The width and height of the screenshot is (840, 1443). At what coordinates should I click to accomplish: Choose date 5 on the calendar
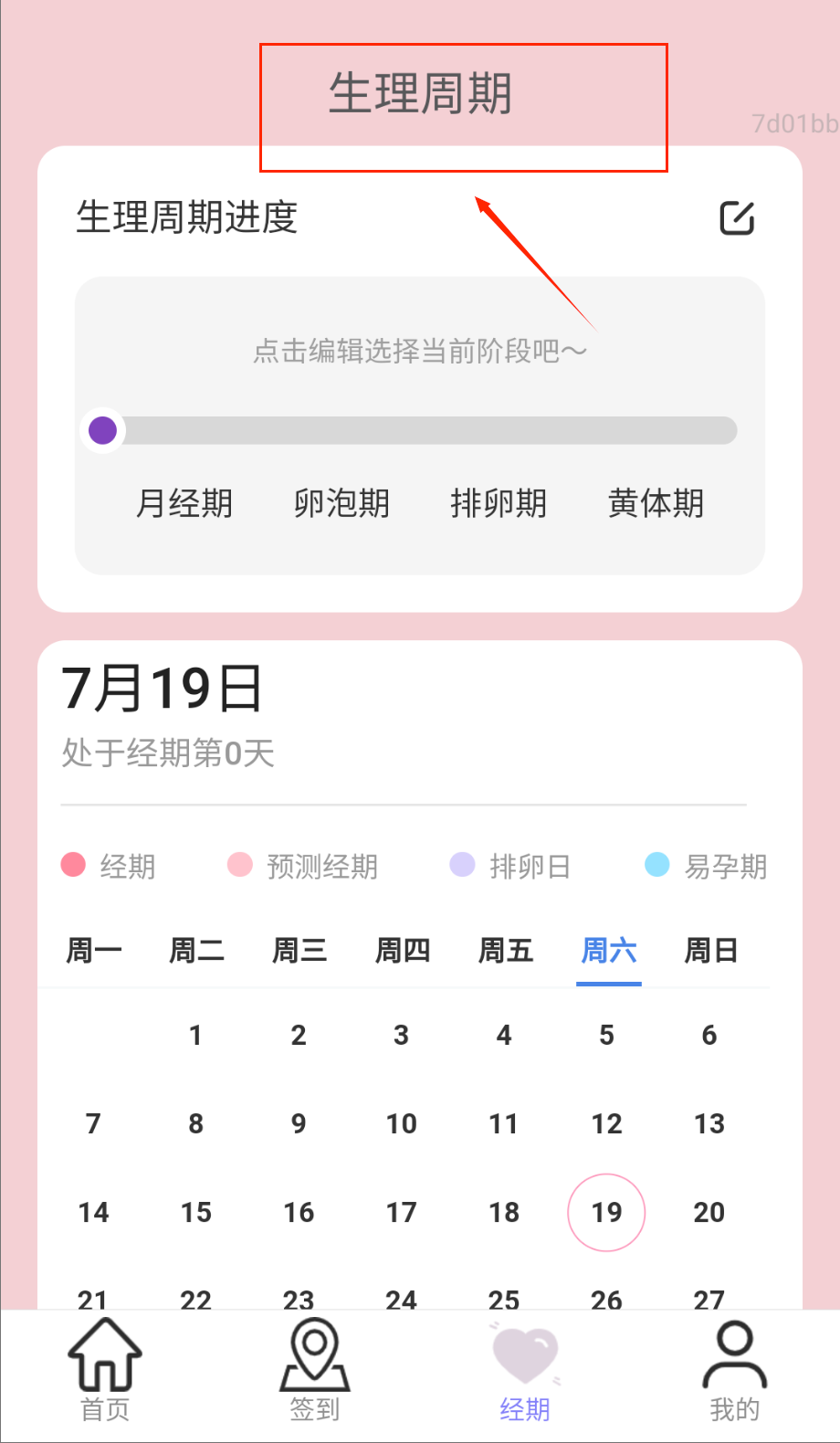tap(606, 1035)
